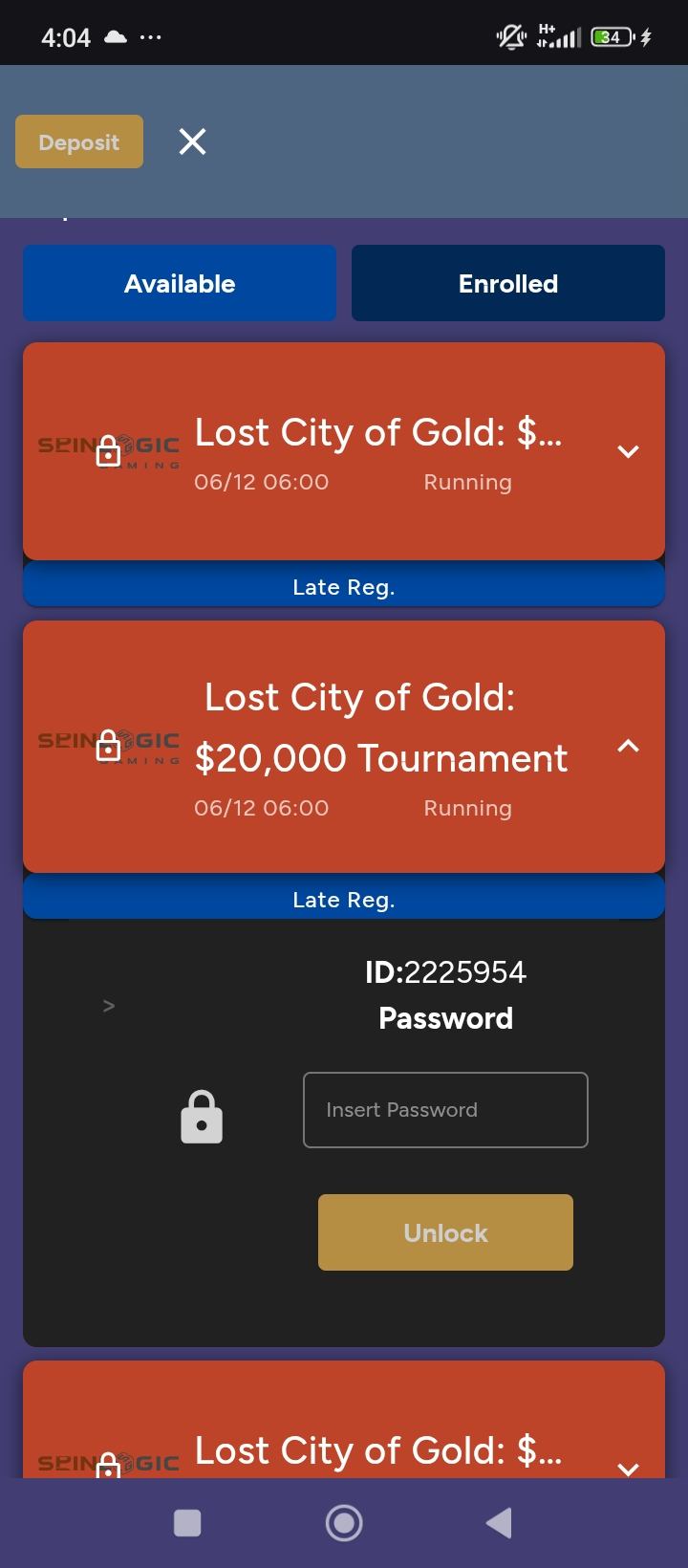This screenshot has width=688, height=1568.
Task: Switch to the Available tab
Action: click(180, 283)
